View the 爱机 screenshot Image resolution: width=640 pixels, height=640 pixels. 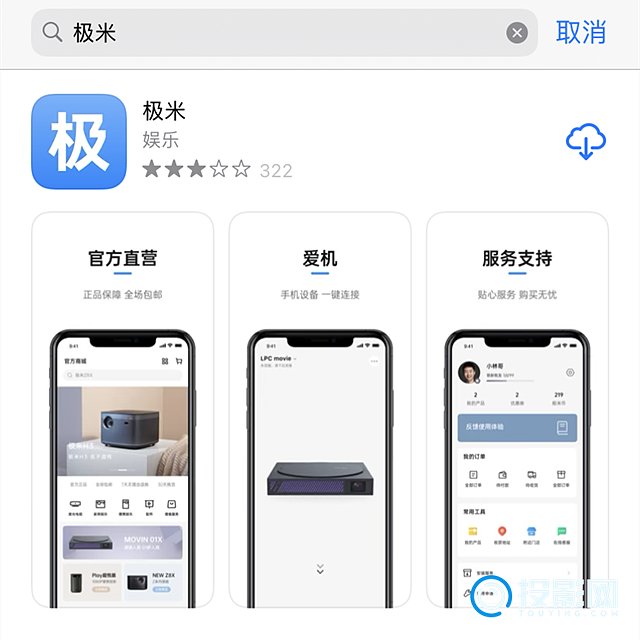(x=320, y=410)
